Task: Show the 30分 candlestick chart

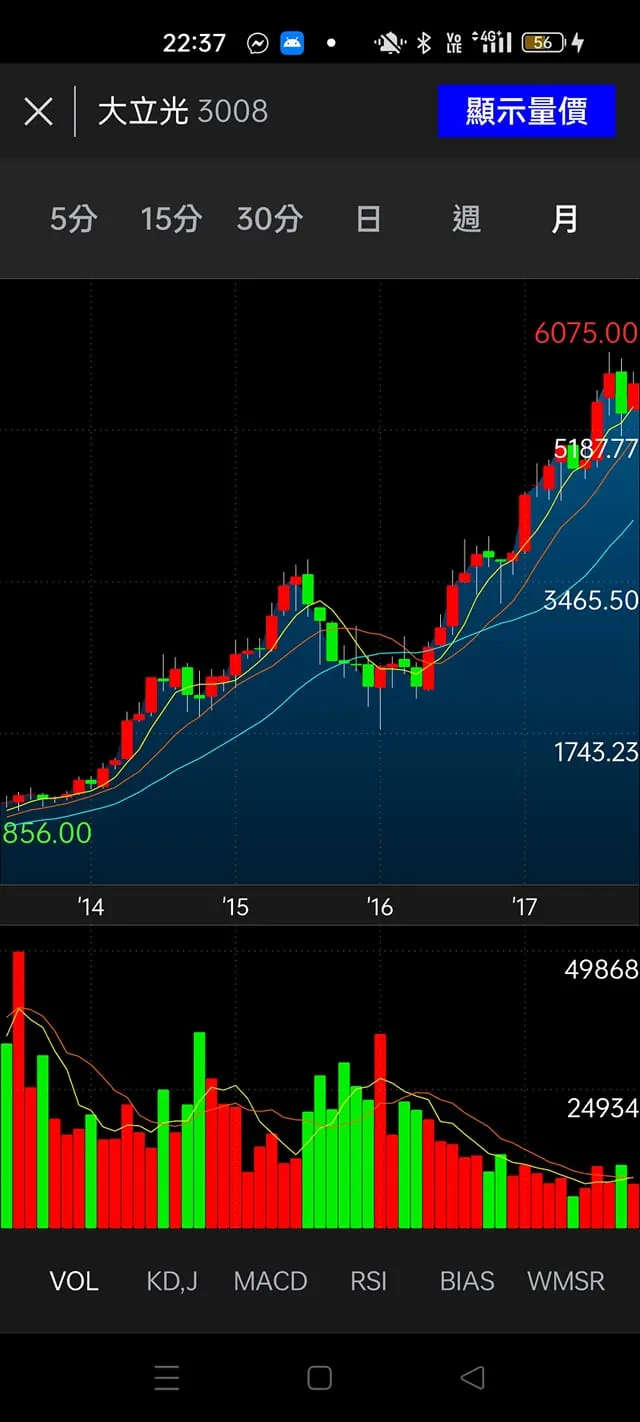Action: pos(269,219)
